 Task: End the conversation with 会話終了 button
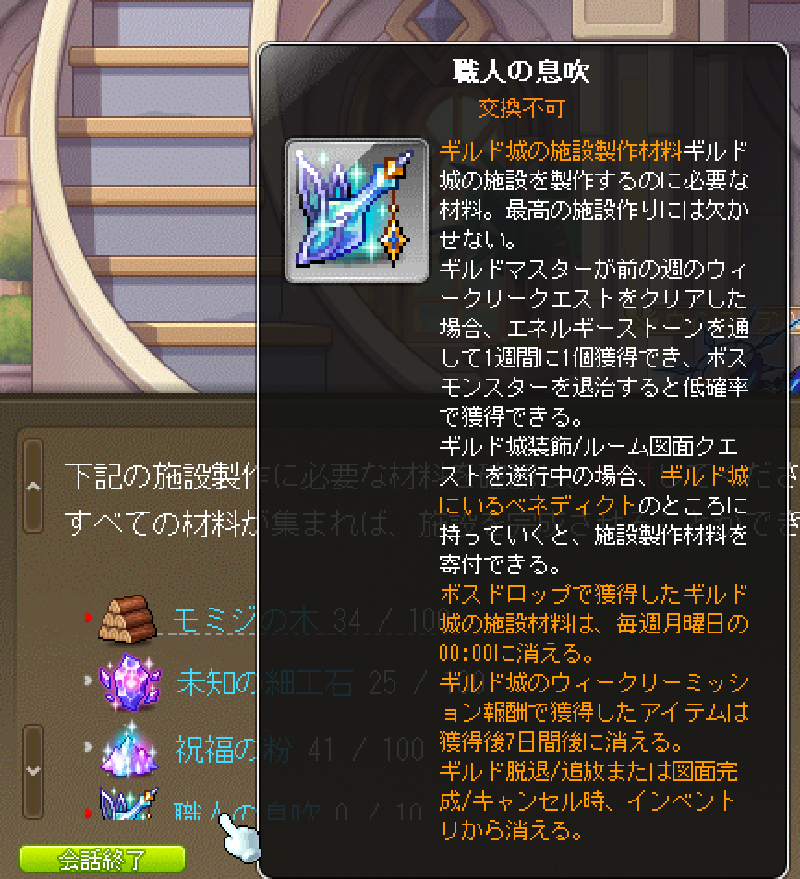pos(102,859)
